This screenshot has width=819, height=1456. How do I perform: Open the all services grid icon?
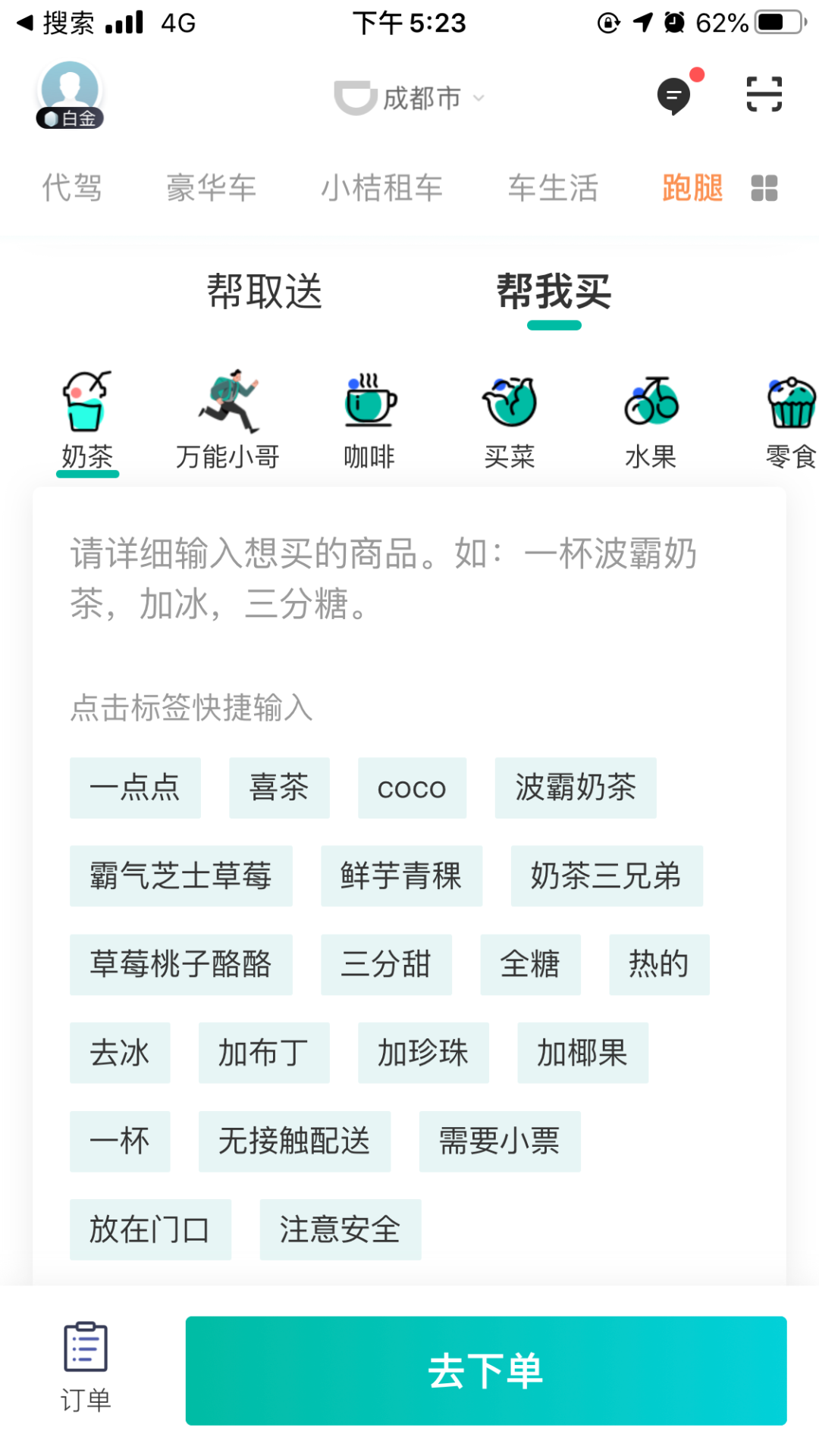pyautogui.click(x=764, y=188)
